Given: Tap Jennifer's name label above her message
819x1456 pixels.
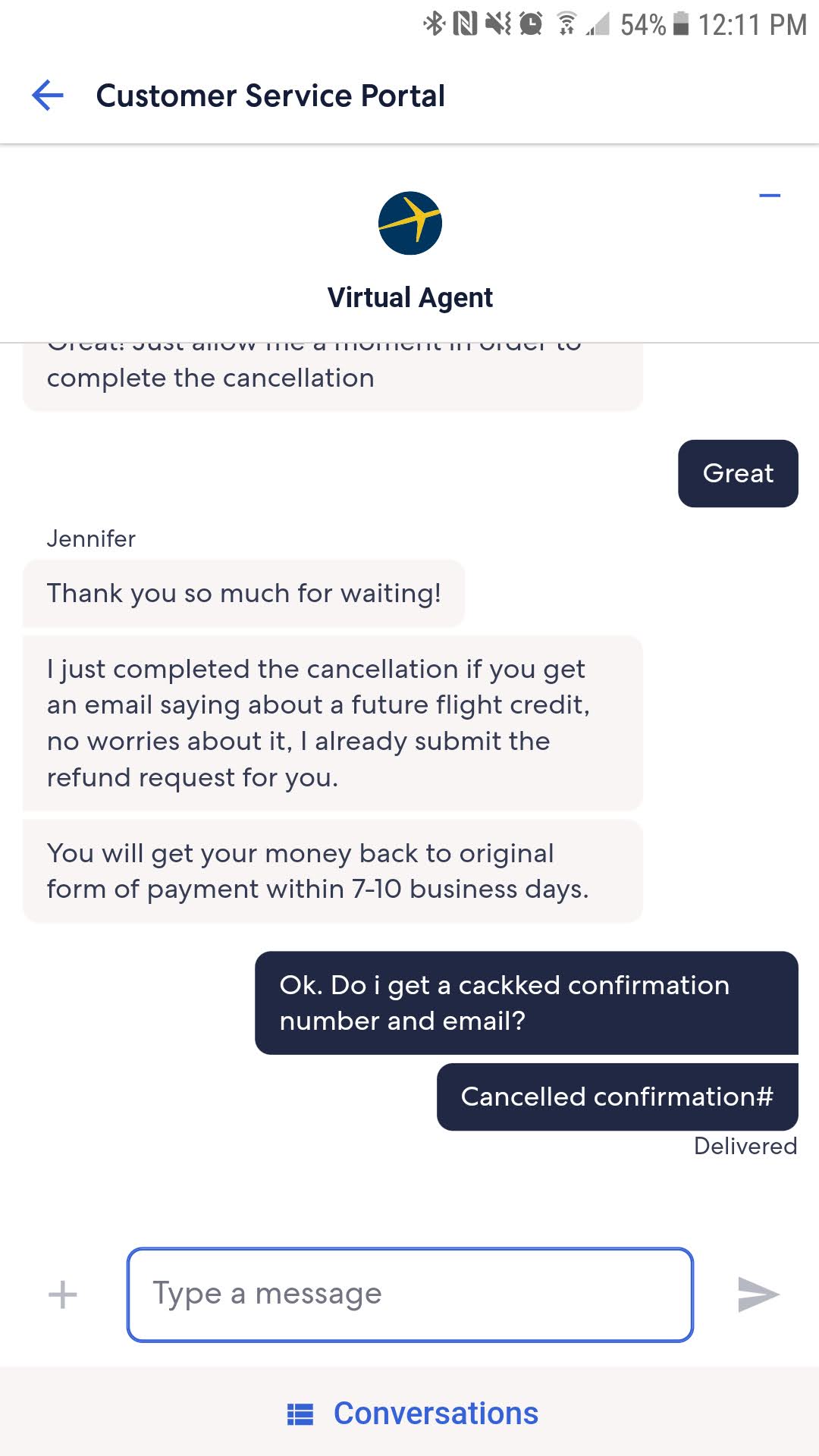Looking at the screenshot, I should (89, 538).
